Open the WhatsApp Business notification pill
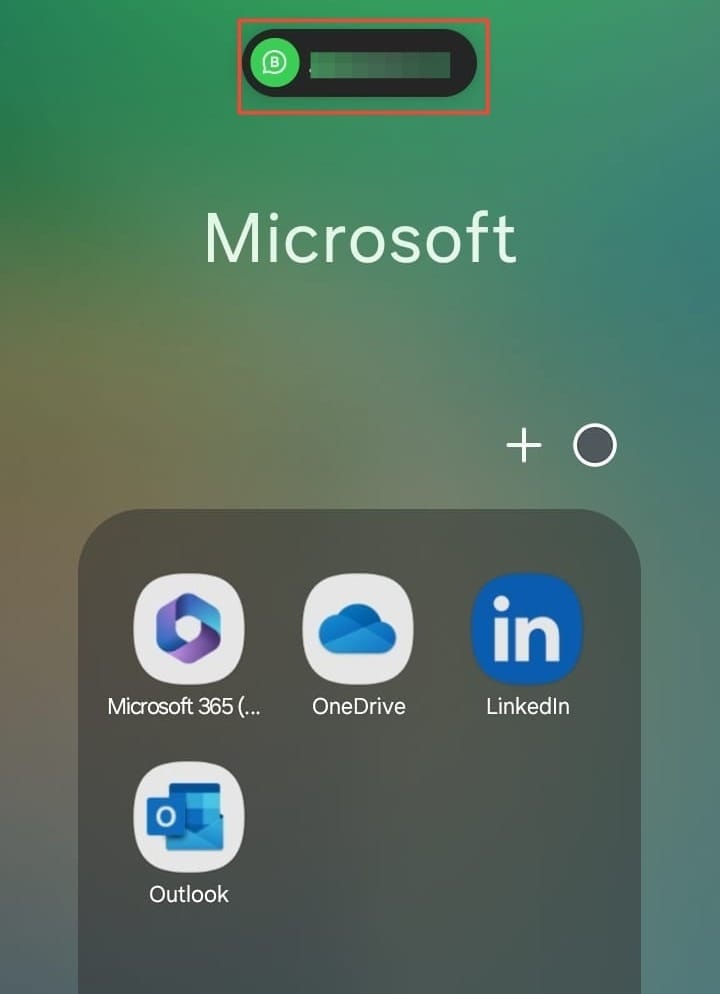The image size is (720, 994). point(360,64)
